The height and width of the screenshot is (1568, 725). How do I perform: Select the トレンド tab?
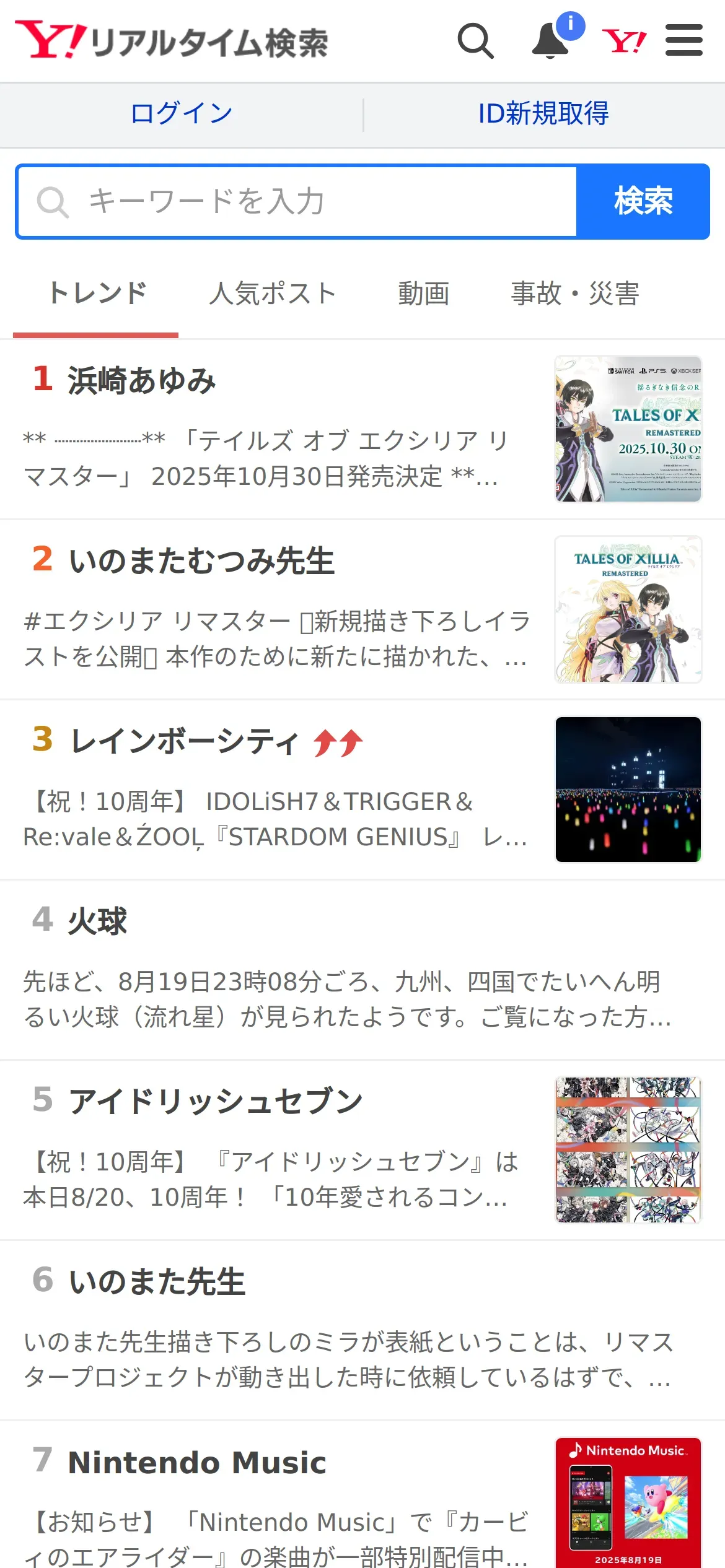(96, 294)
